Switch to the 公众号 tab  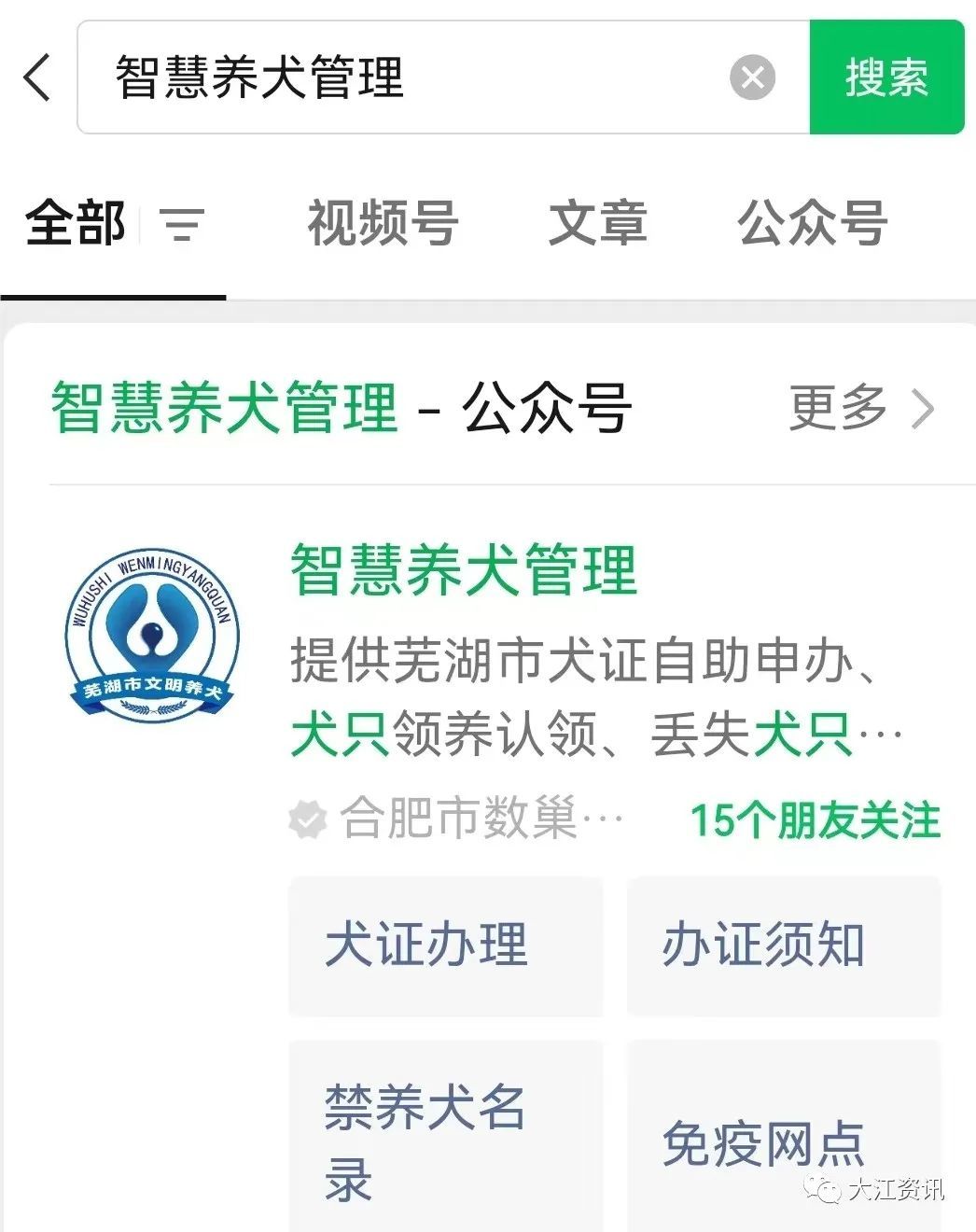point(812,223)
